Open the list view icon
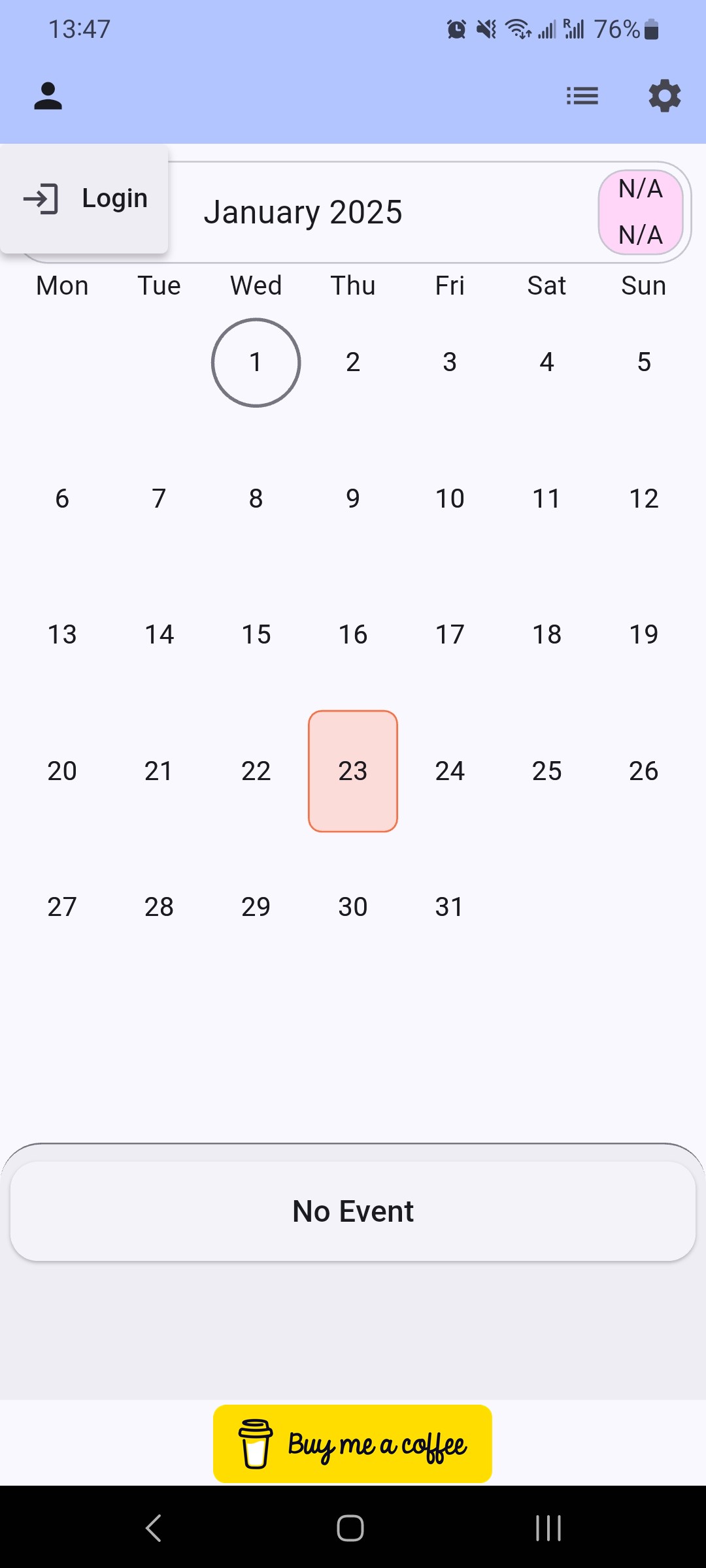706x1568 pixels. [582, 96]
